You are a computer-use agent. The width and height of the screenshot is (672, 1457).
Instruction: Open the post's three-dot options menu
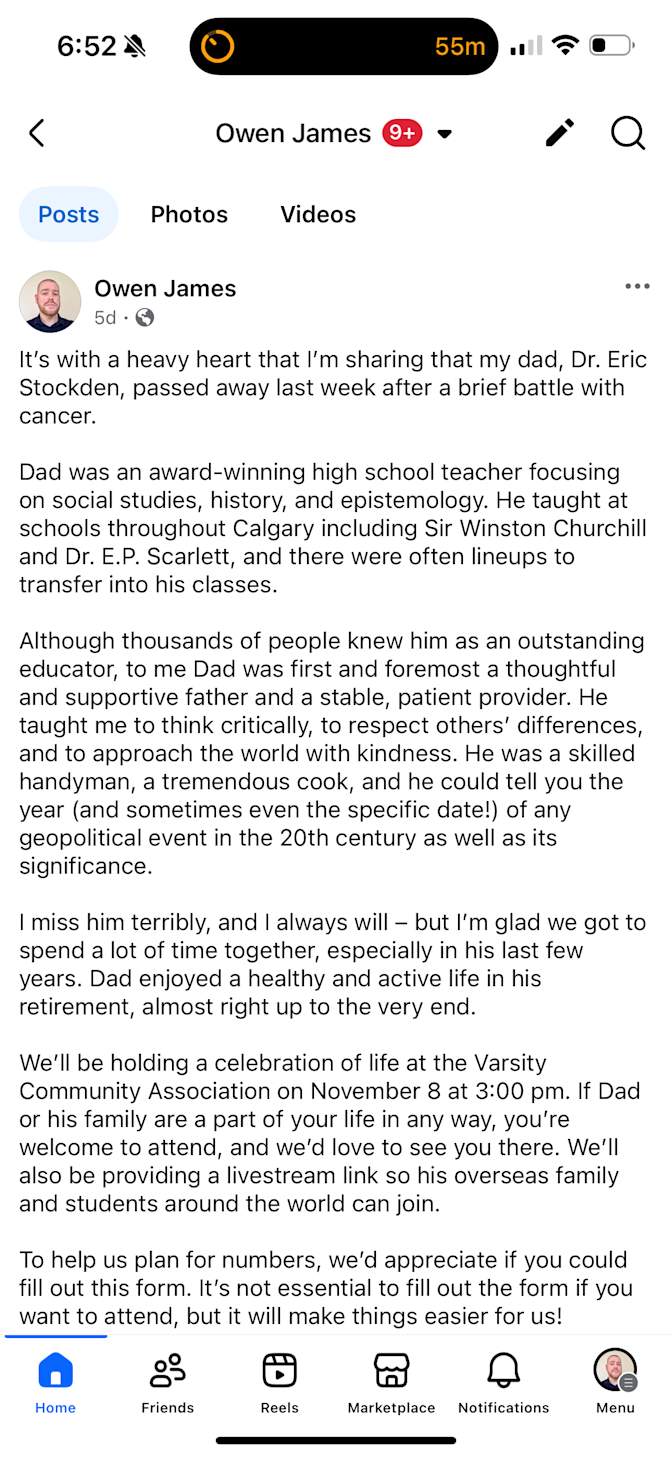coord(637,287)
